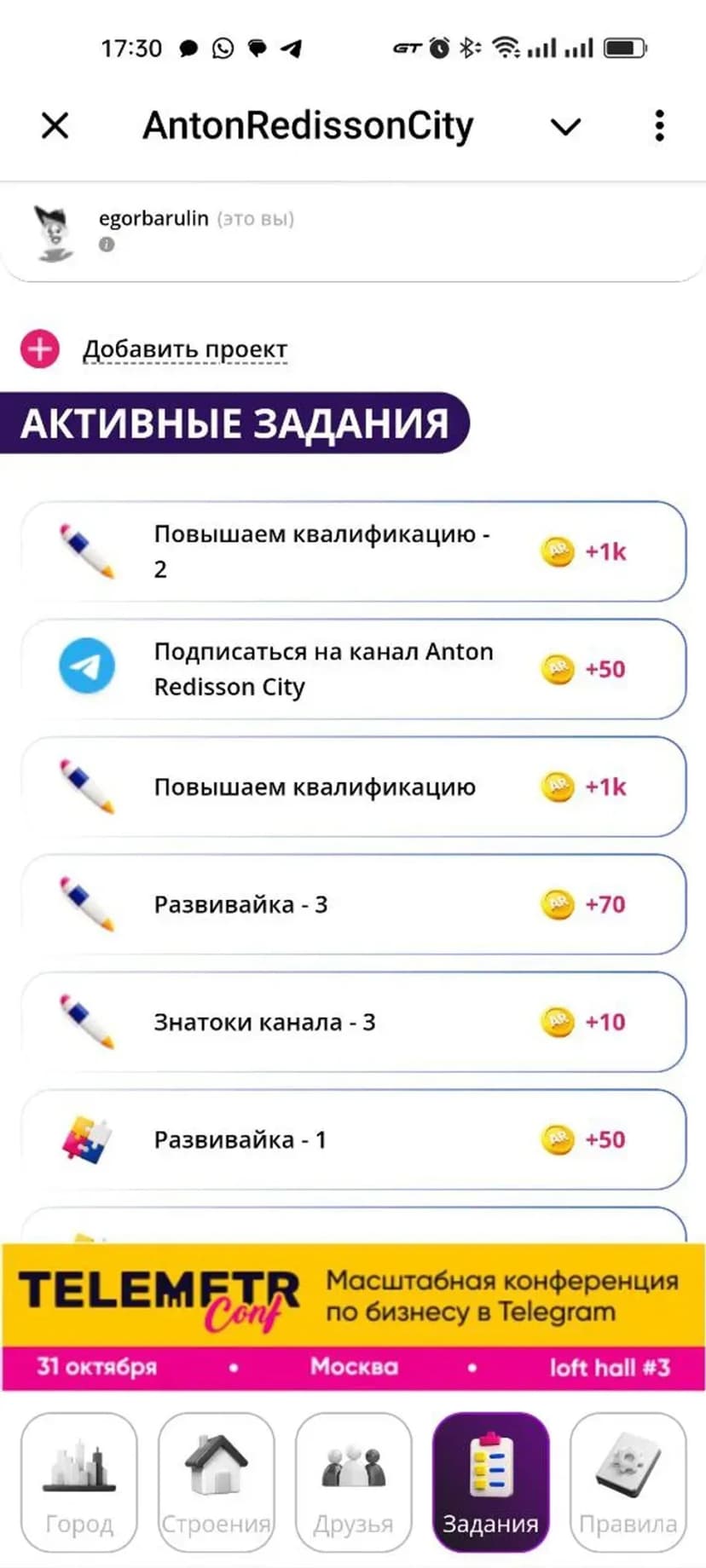Open task Повышаем квалификацию - 2
This screenshot has height=1568, width=706.
point(353,551)
